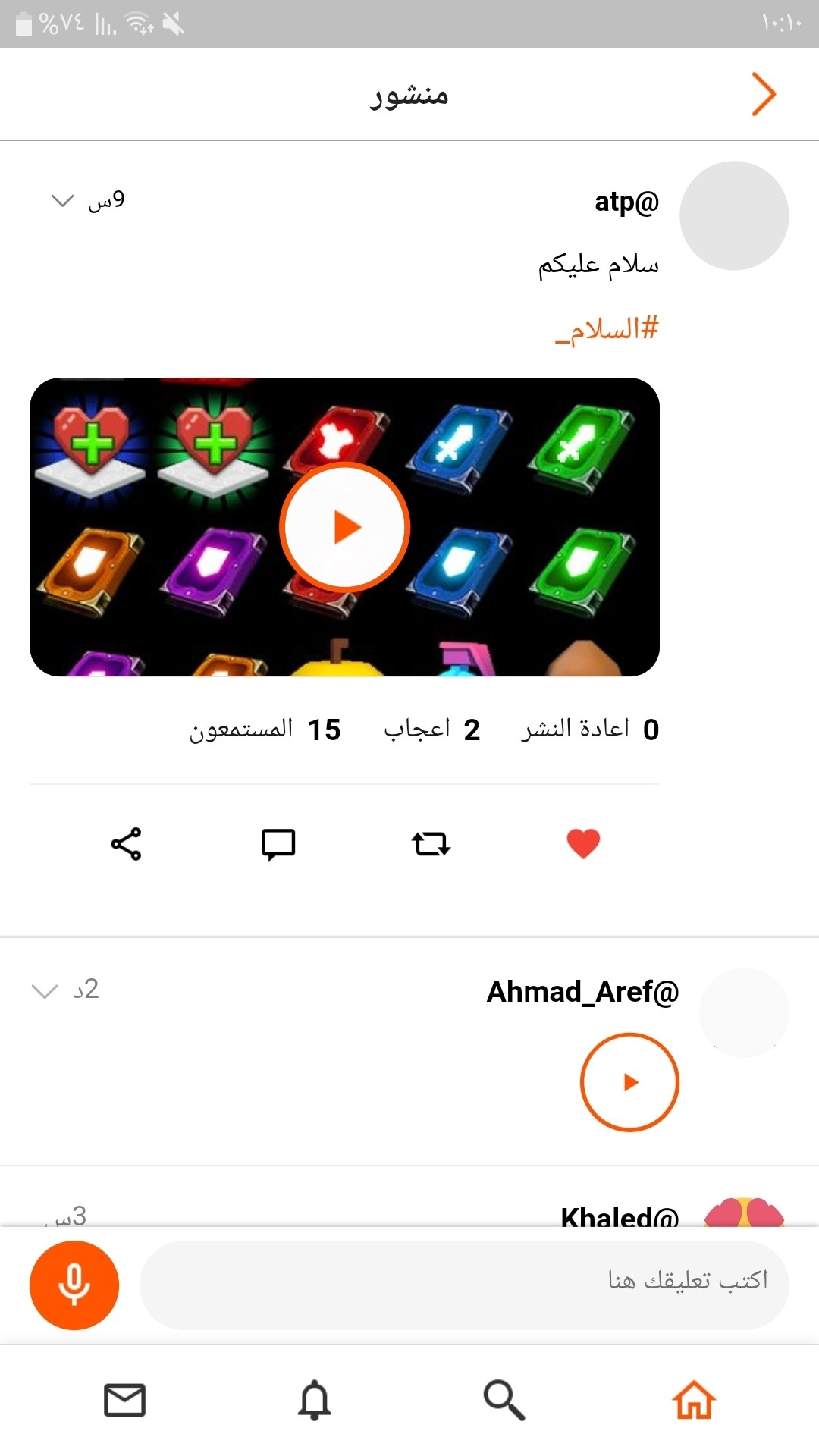The image size is (819, 1456).
Task: Share atp's post
Action: 126,843
